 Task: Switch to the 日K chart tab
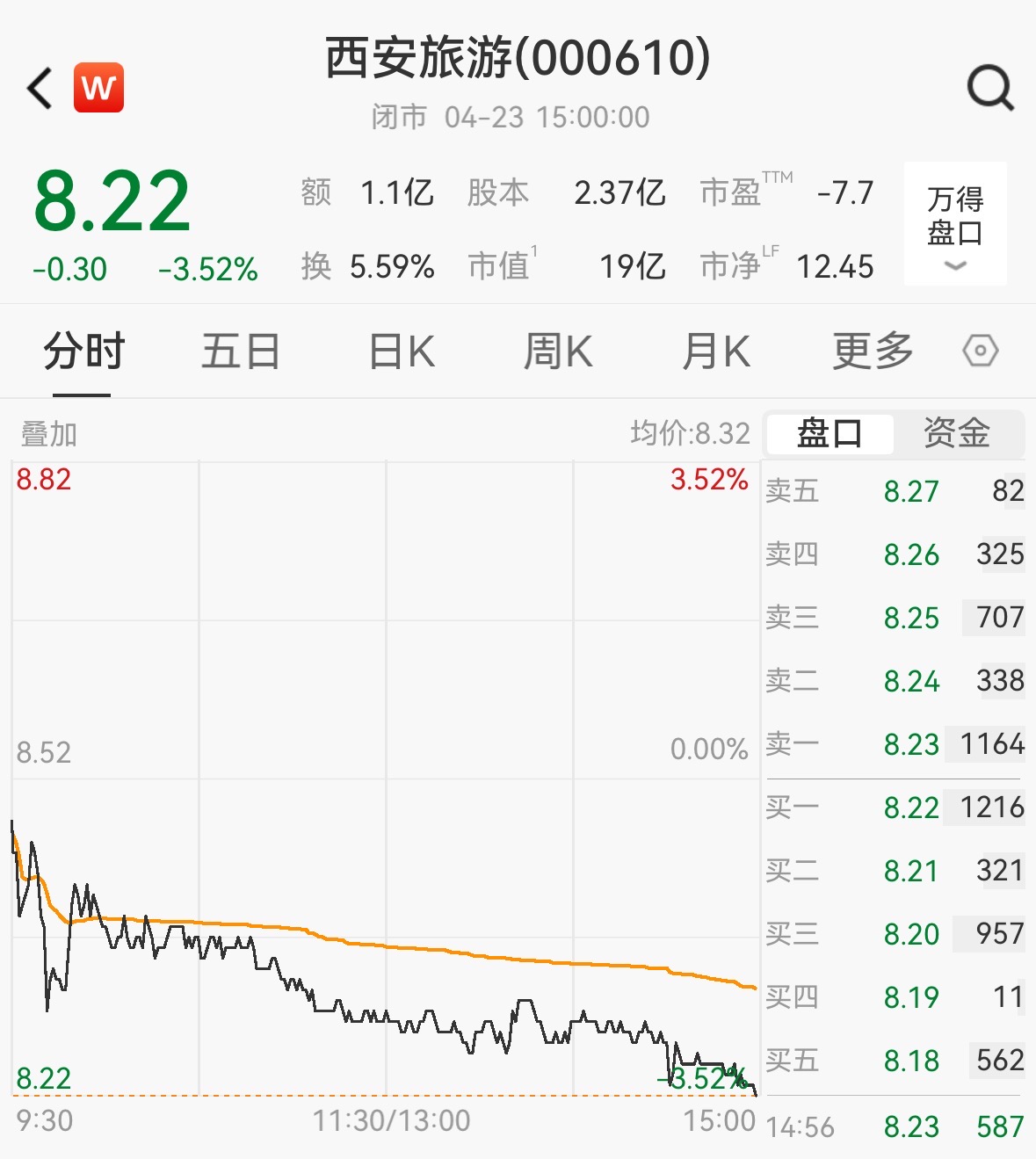[x=402, y=352]
